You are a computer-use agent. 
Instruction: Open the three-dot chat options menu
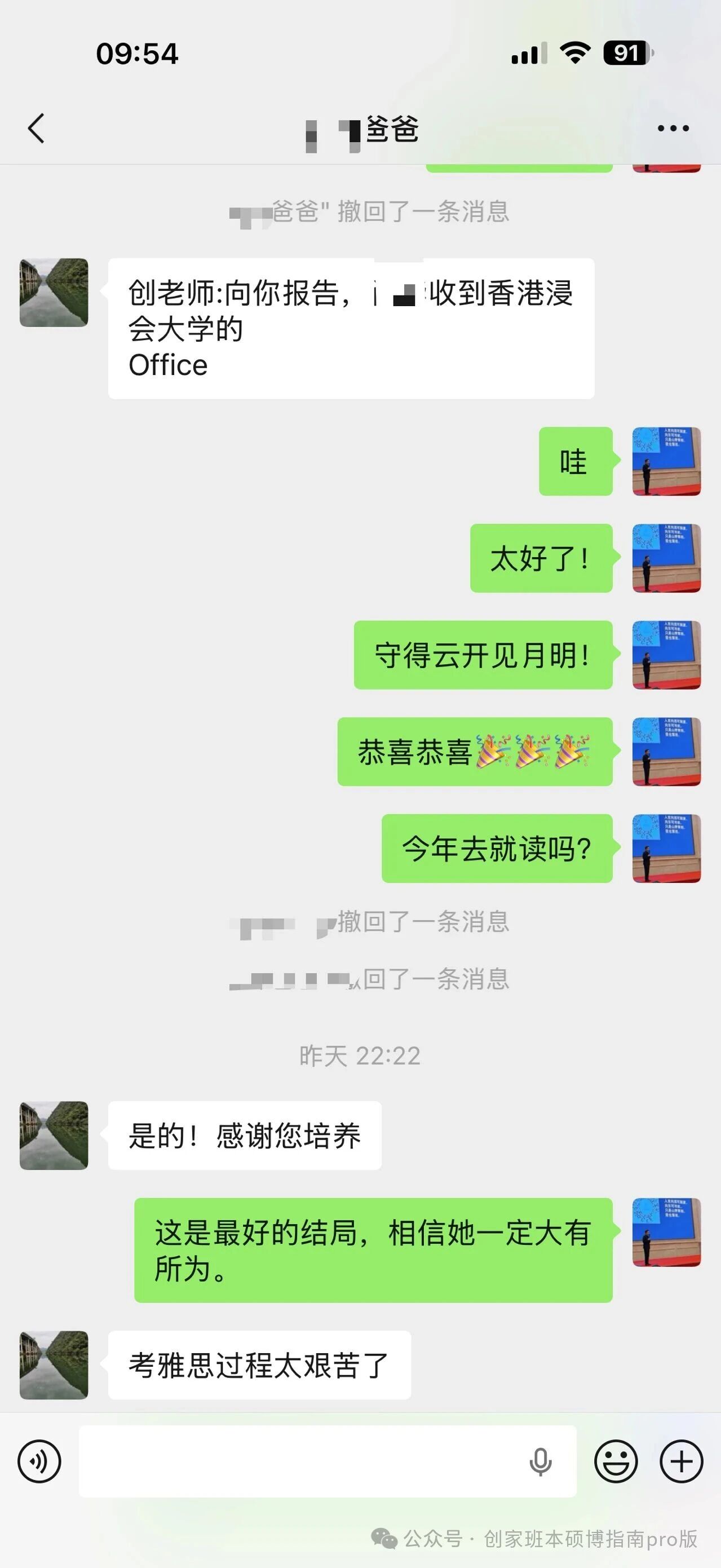point(673,129)
